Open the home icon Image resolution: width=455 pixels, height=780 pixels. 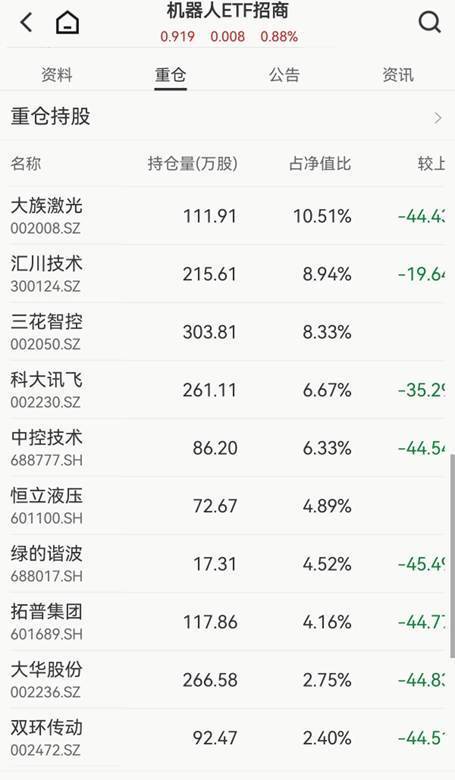click(x=68, y=22)
